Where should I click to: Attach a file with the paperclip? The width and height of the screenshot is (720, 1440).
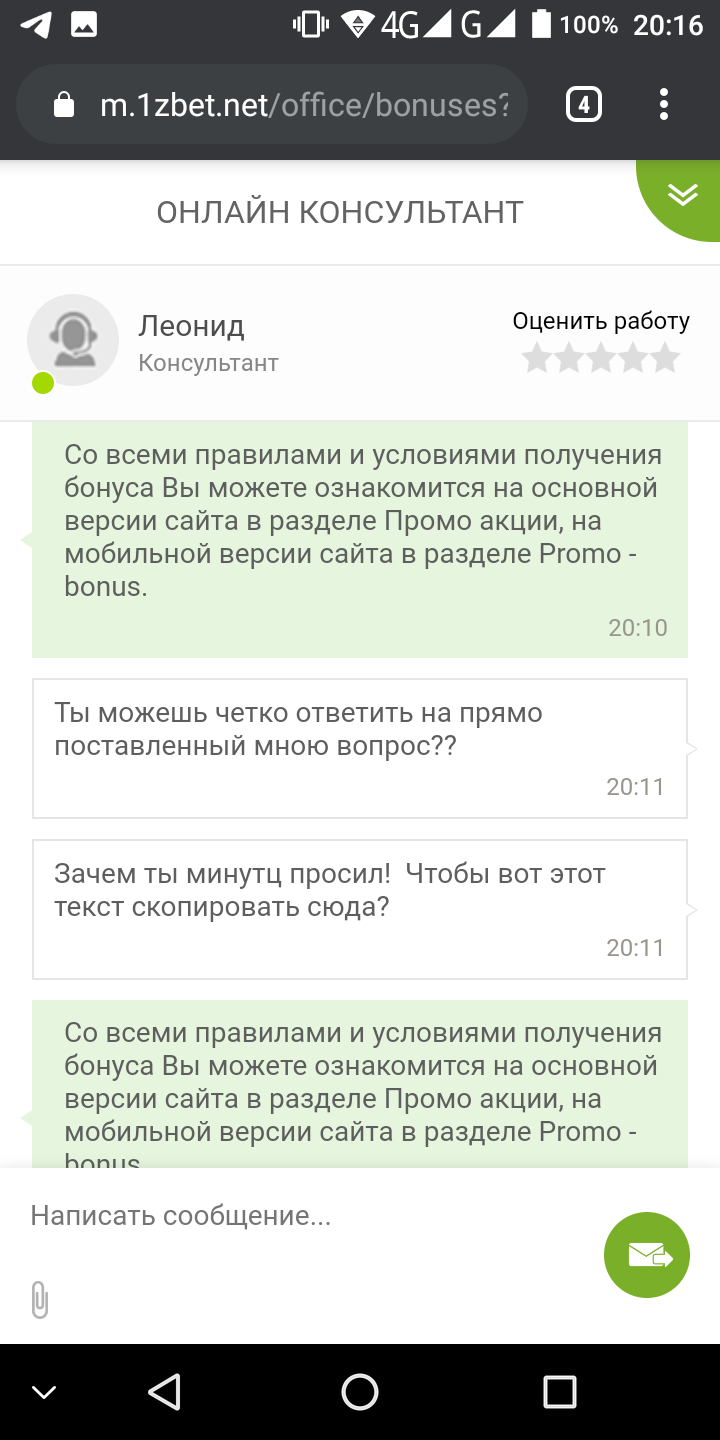(39, 1300)
